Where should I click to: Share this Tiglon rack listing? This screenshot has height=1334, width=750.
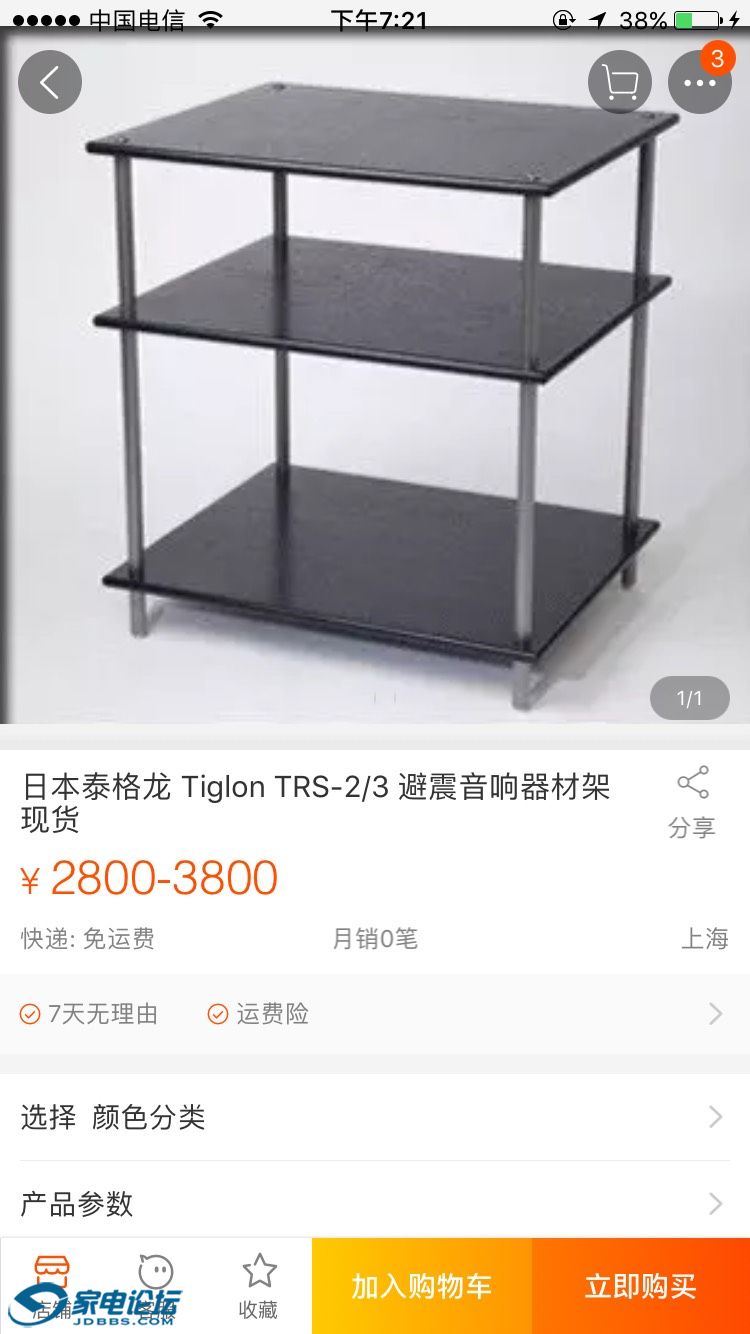pos(692,802)
